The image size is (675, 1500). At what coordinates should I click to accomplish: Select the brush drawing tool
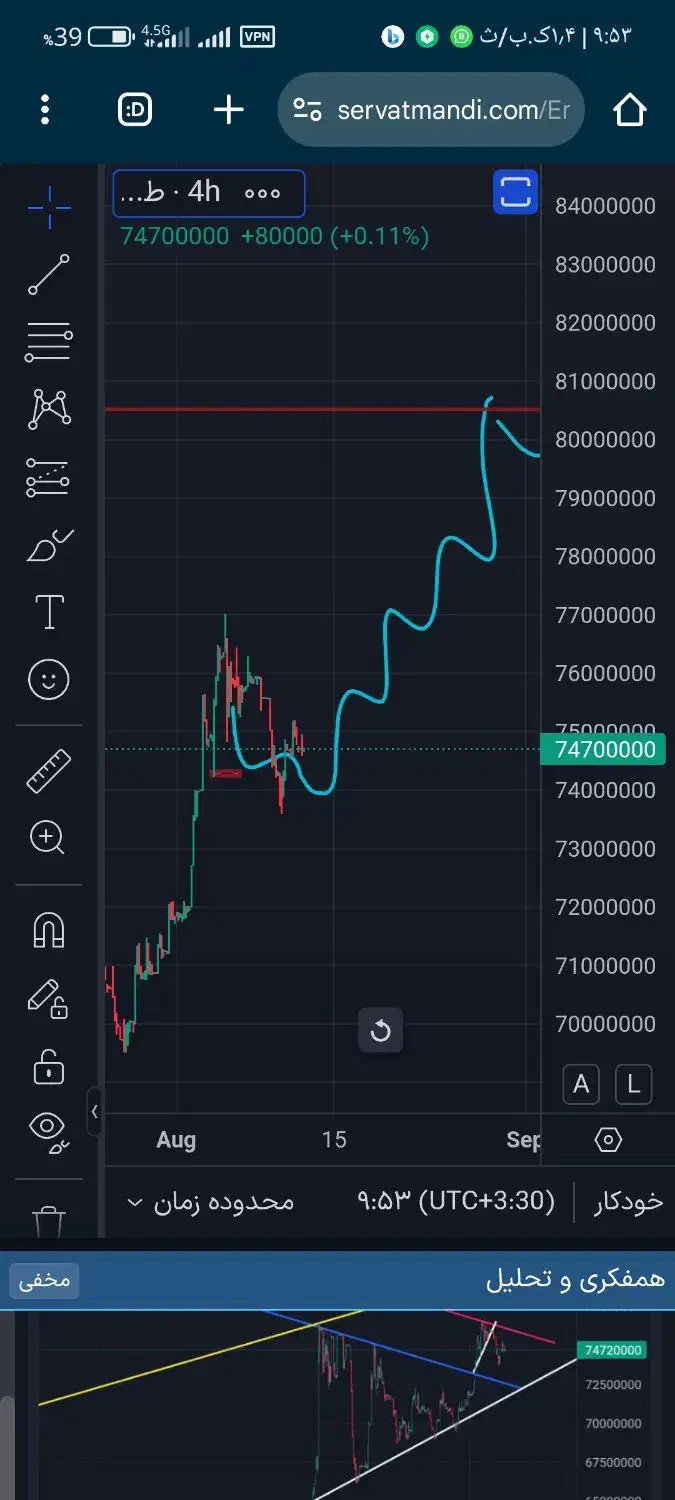point(49,545)
